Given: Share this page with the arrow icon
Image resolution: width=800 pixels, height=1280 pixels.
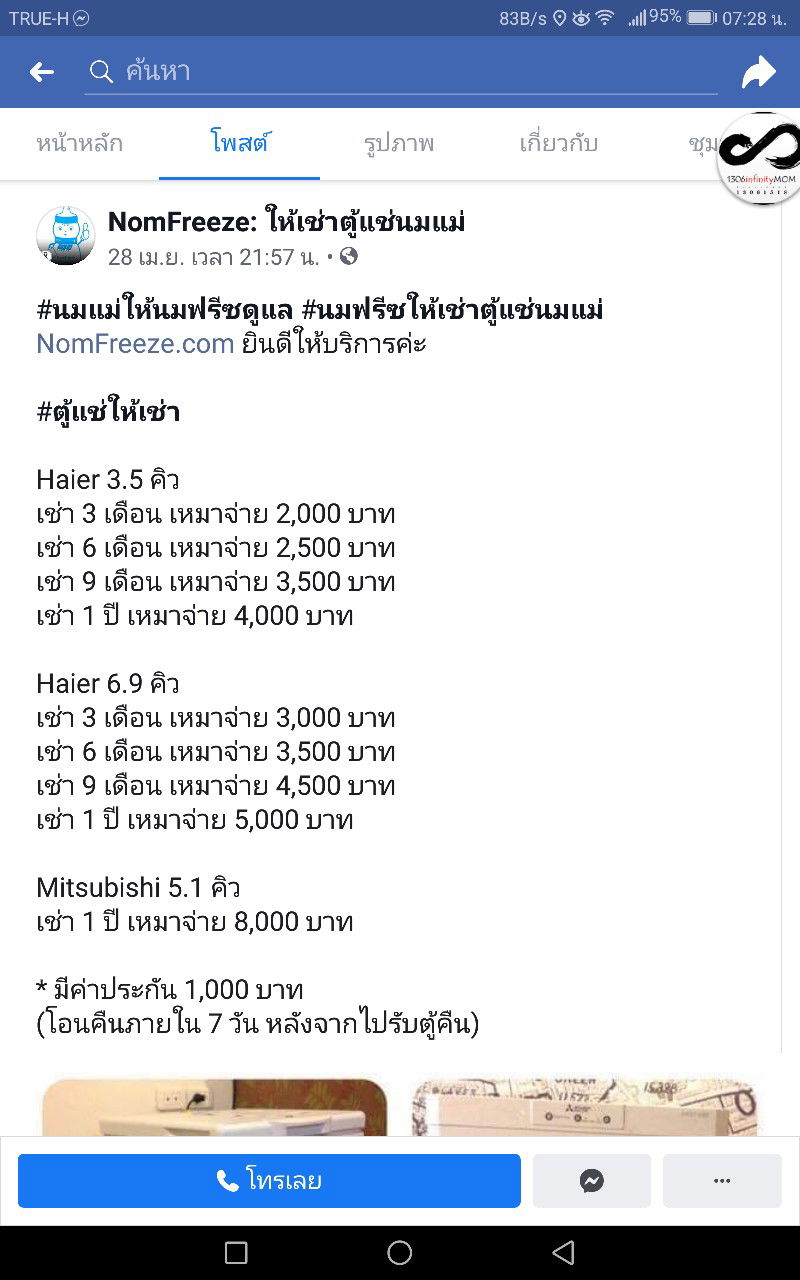Looking at the screenshot, I should pos(758,72).
